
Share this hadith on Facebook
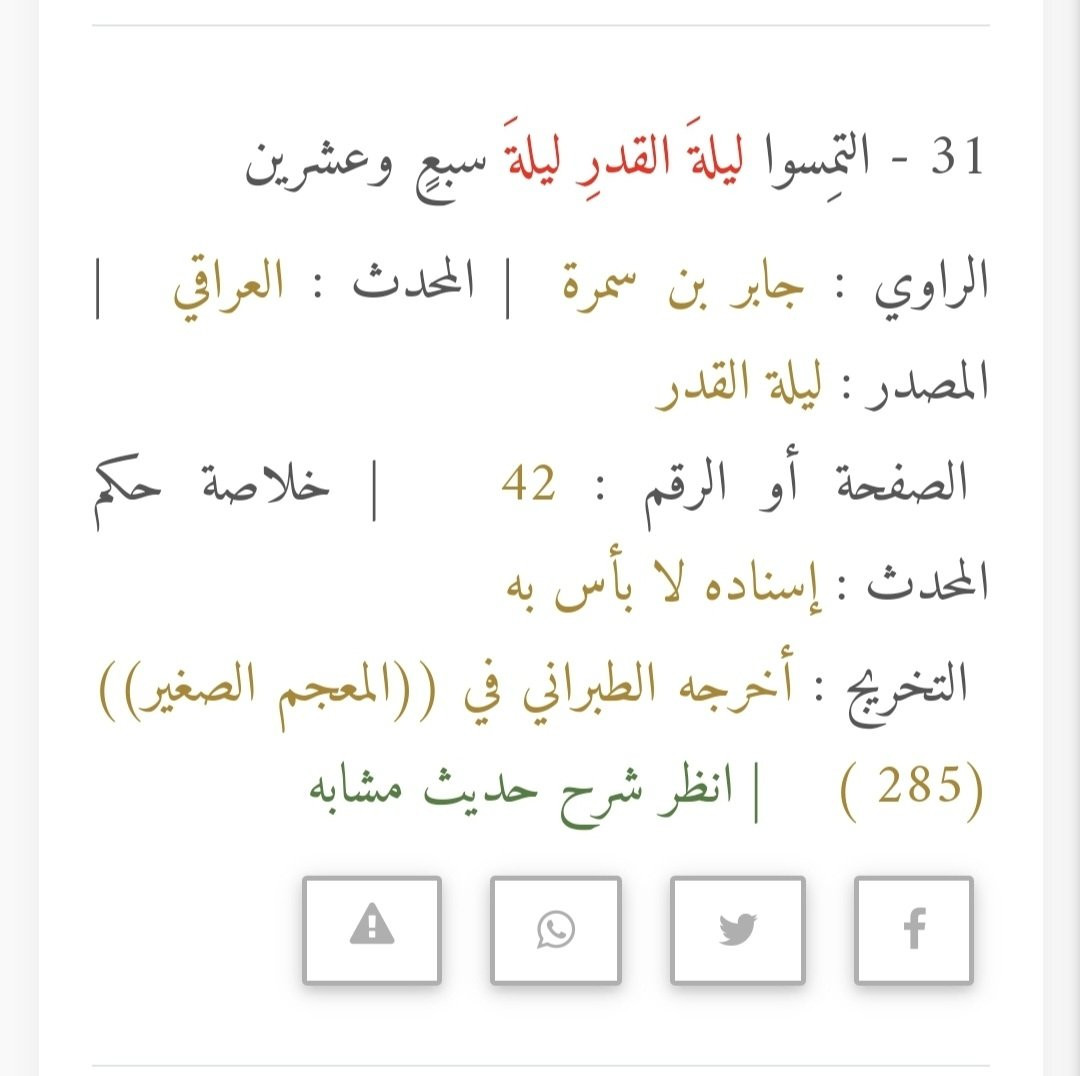914,930
